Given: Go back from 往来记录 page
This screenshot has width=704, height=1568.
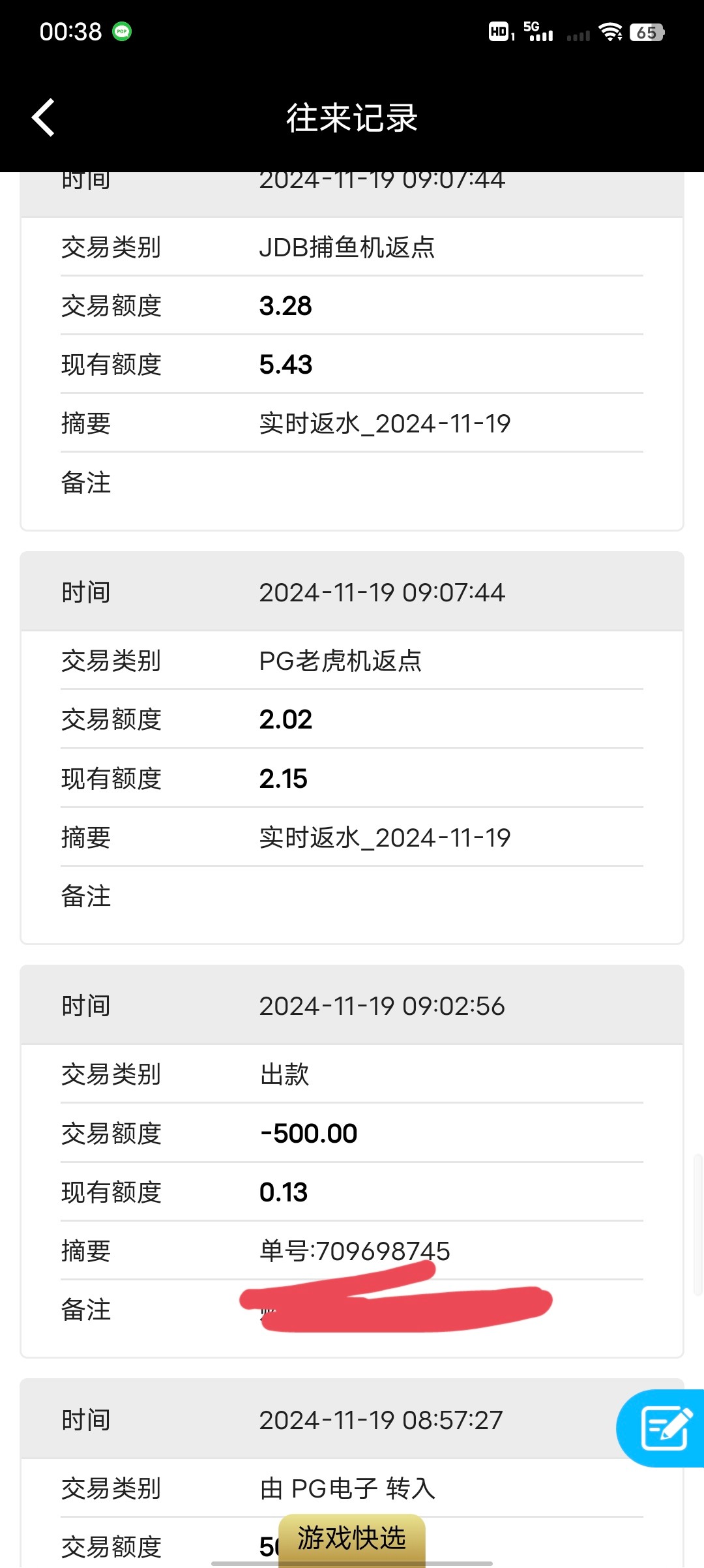Looking at the screenshot, I should [43, 118].
